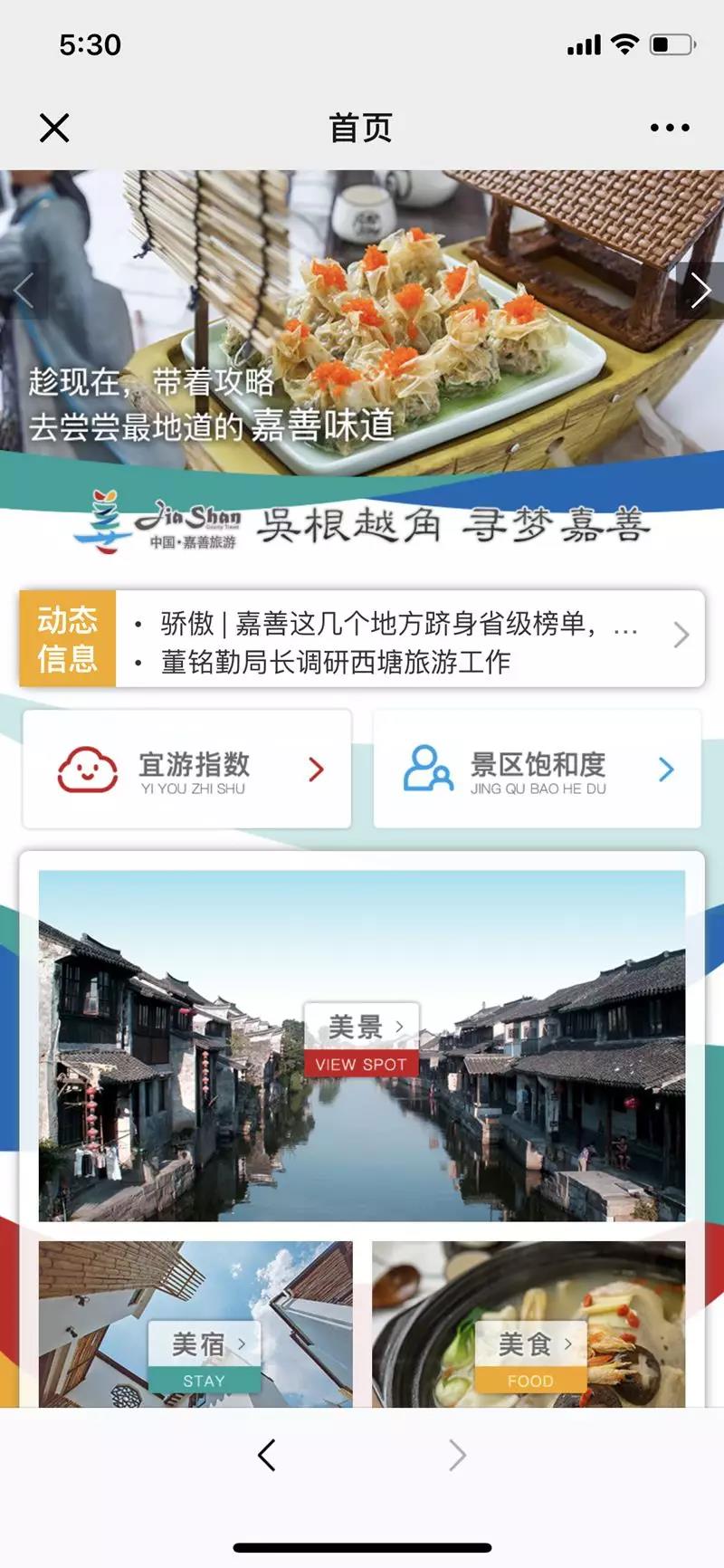Read news about Jiashan provincial rankings

point(378,624)
